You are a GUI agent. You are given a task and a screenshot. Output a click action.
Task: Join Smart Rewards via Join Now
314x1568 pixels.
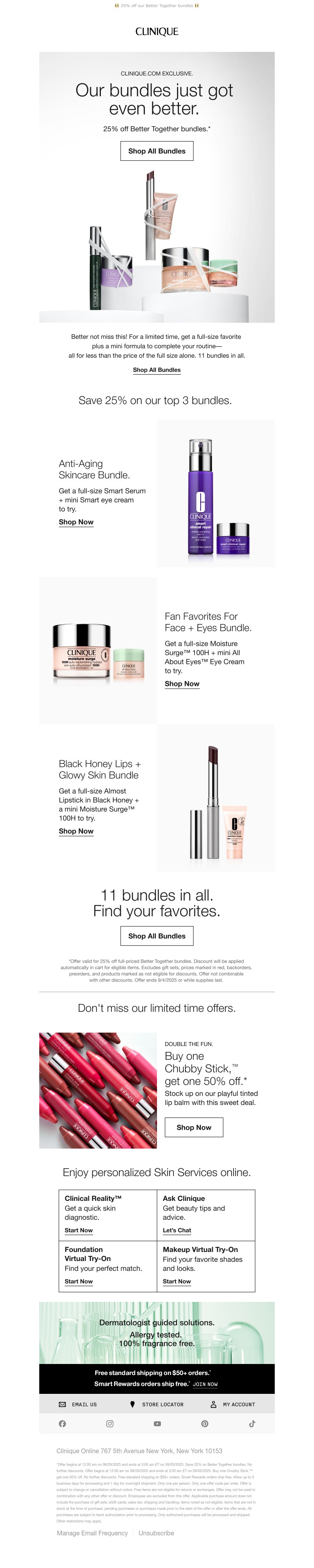point(205,1384)
